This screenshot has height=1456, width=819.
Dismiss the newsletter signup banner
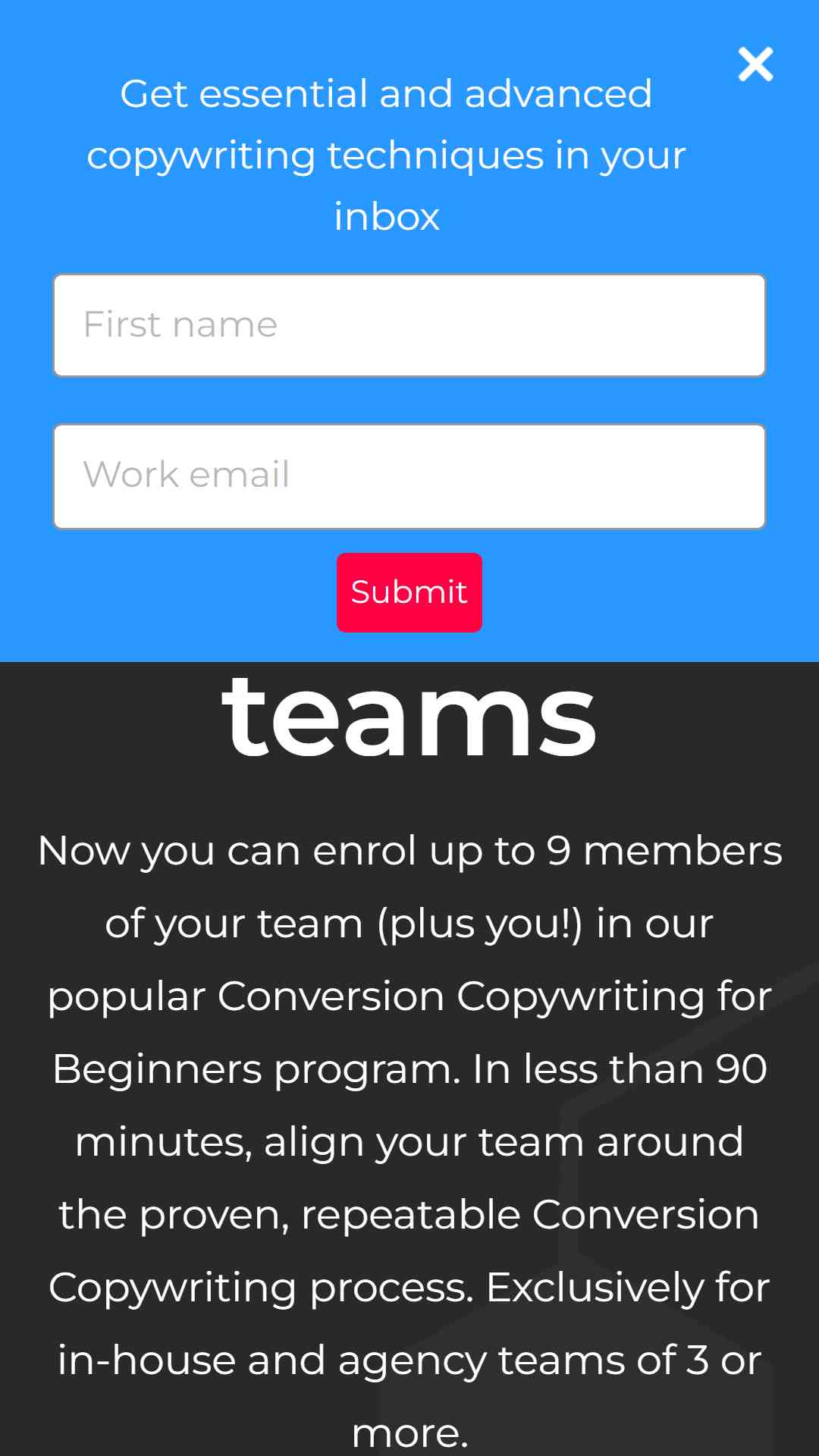click(x=755, y=64)
